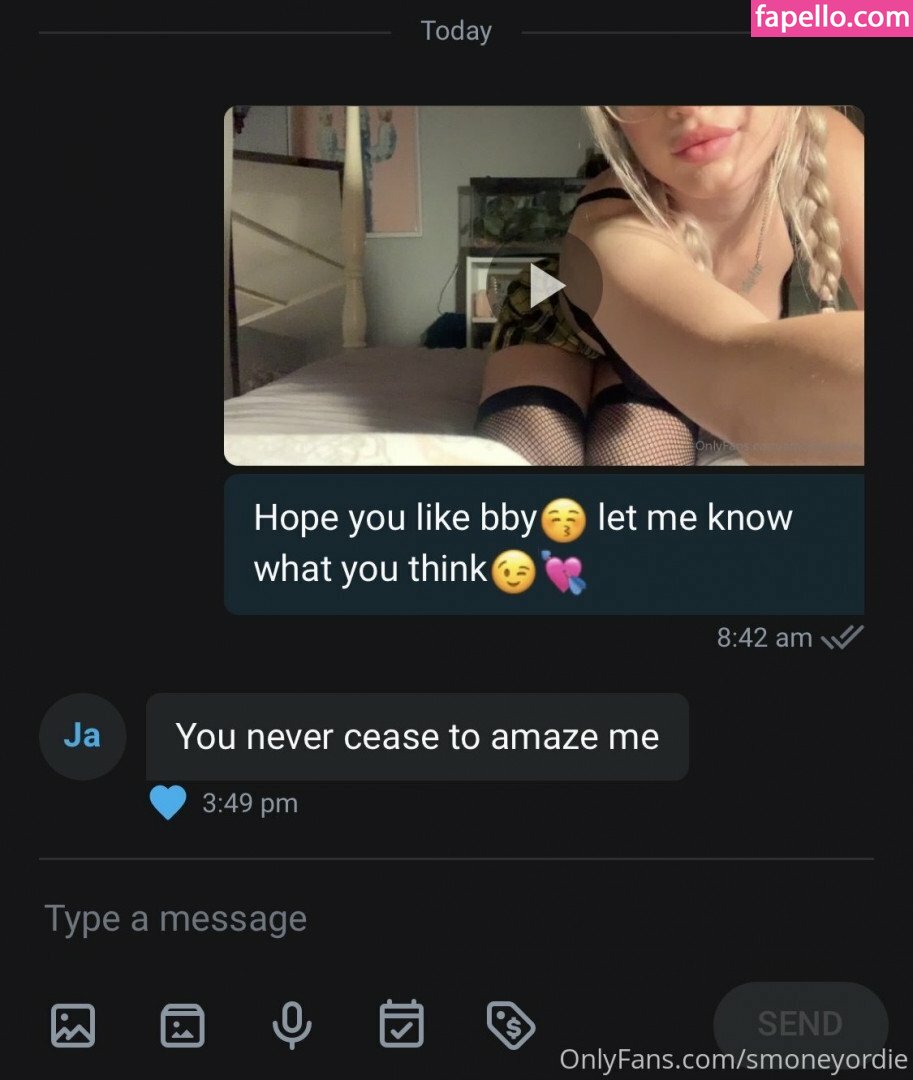This screenshot has height=1080, width=913.
Task: Tap the SEND button
Action: pos(800,1024)
